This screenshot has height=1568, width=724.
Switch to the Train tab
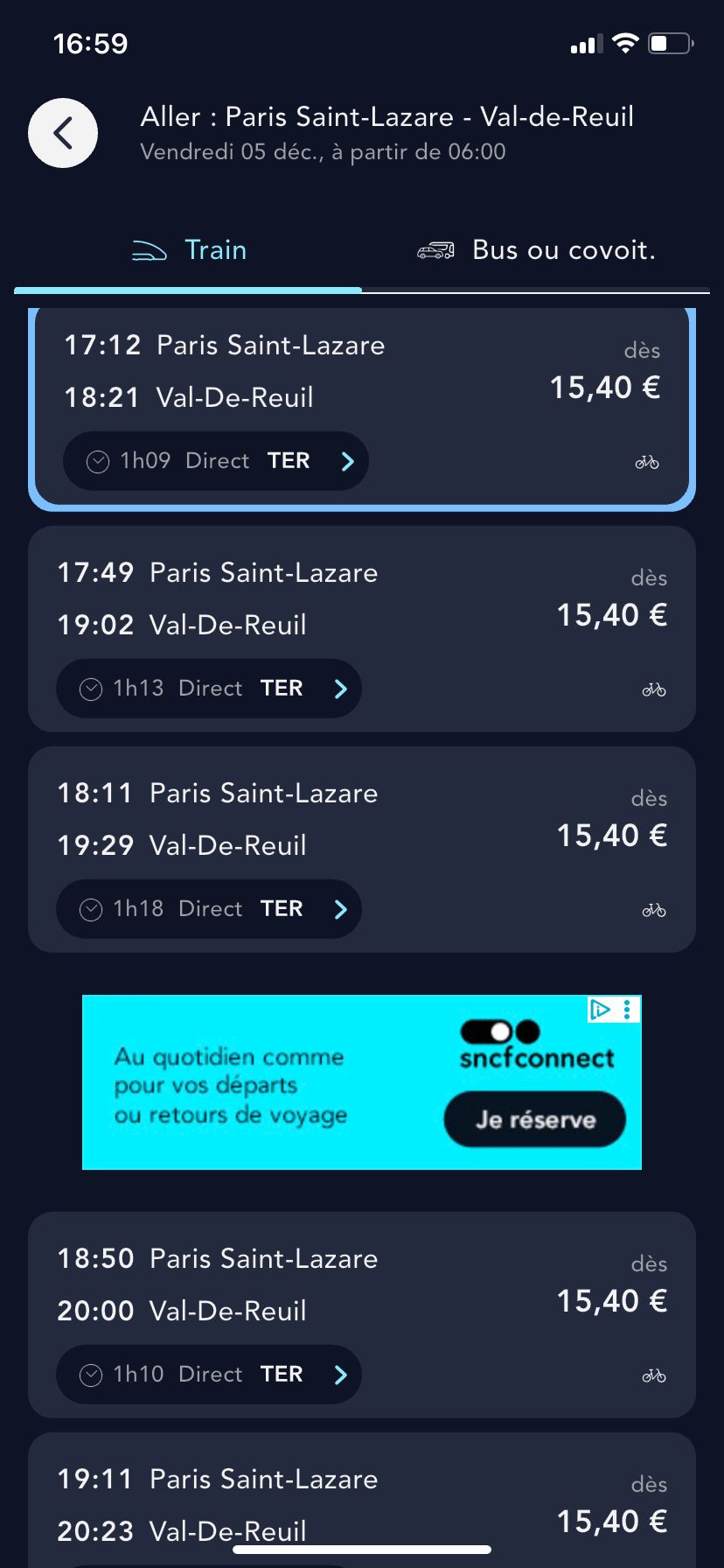189,250
